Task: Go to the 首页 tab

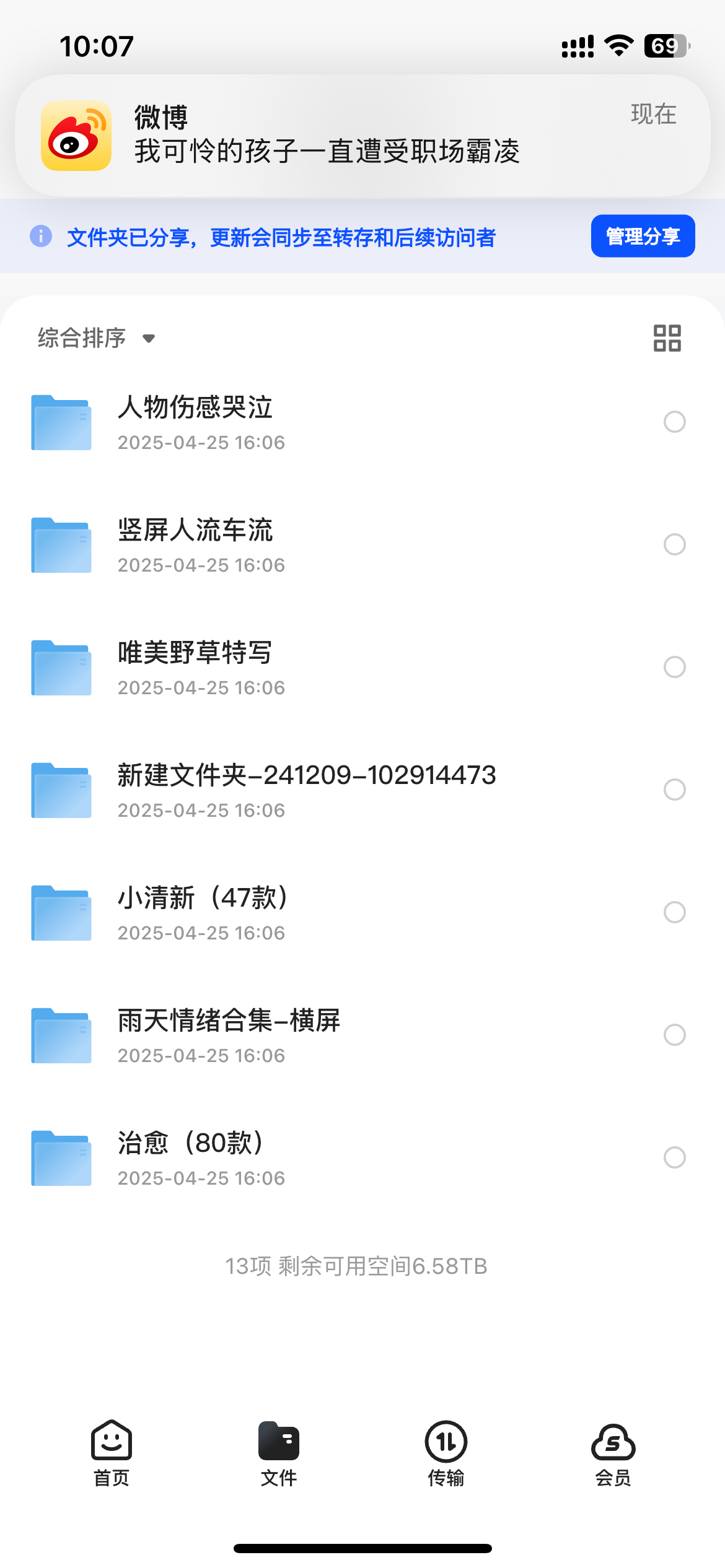Action: (112, 1453)
